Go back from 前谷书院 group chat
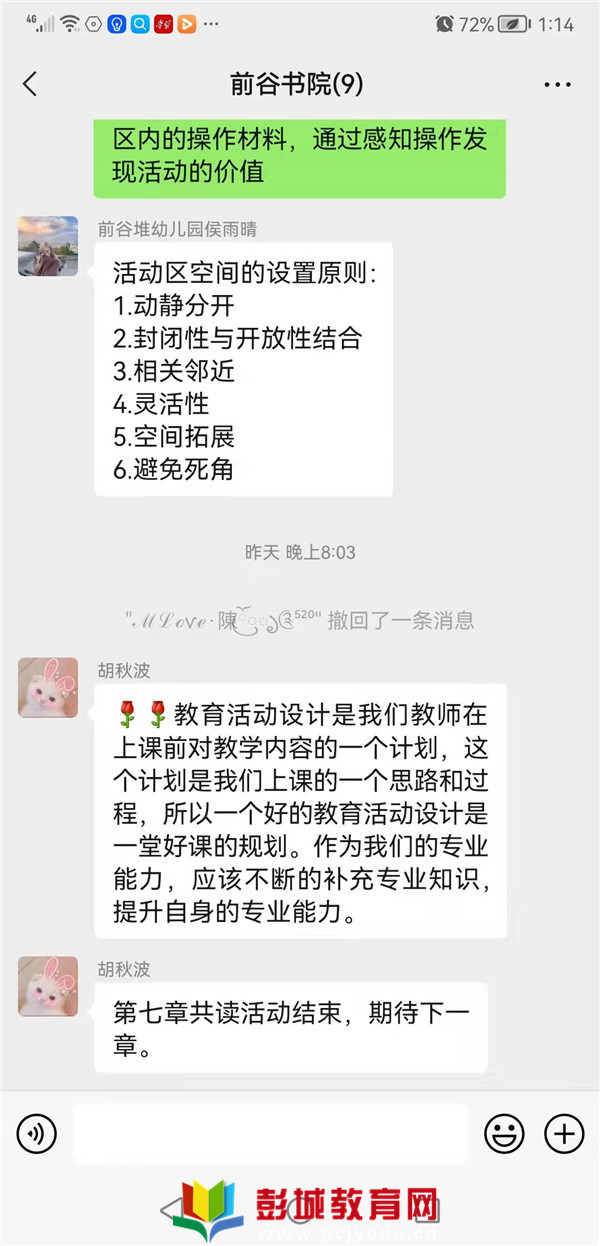 click(x=30, y=84)
